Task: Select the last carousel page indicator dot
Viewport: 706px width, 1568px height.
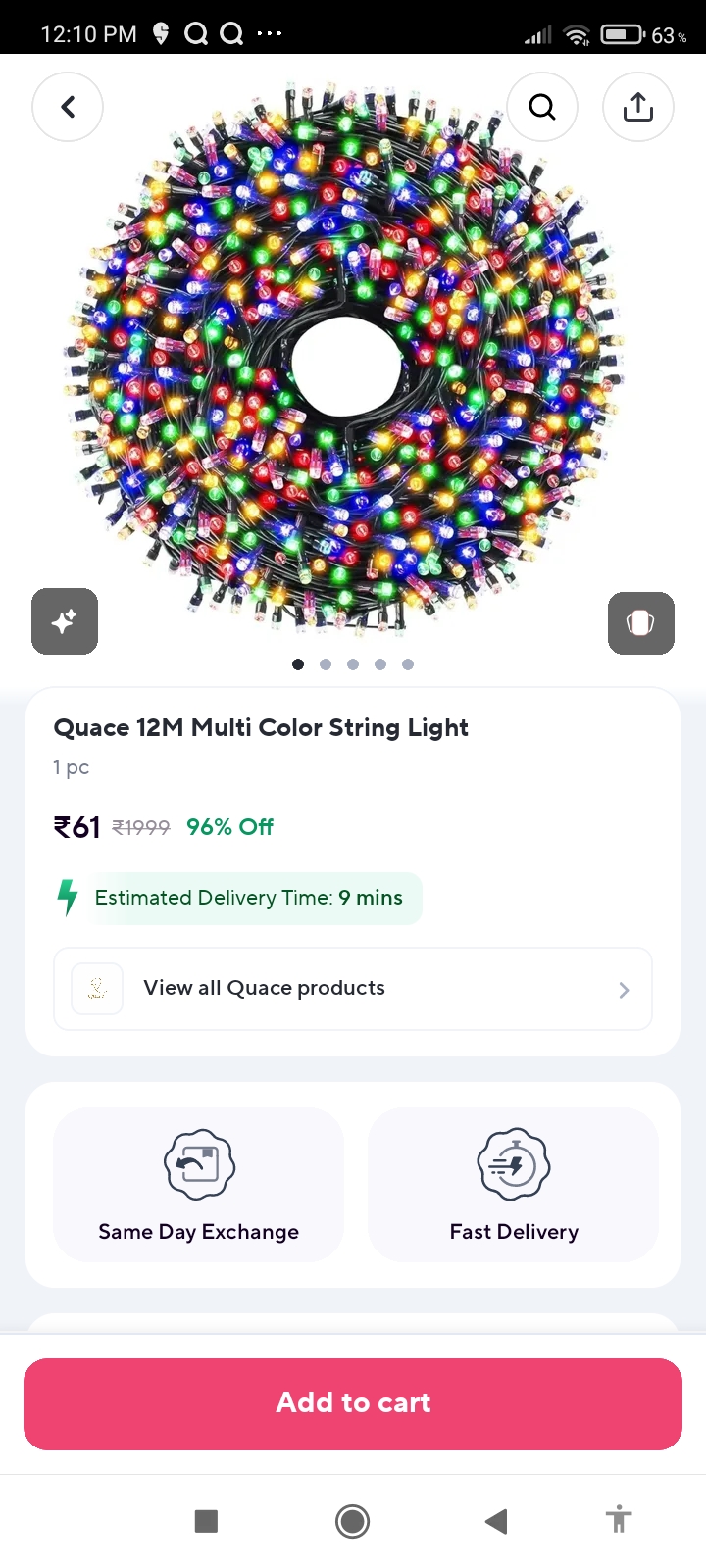Action: tap(407, 663)
